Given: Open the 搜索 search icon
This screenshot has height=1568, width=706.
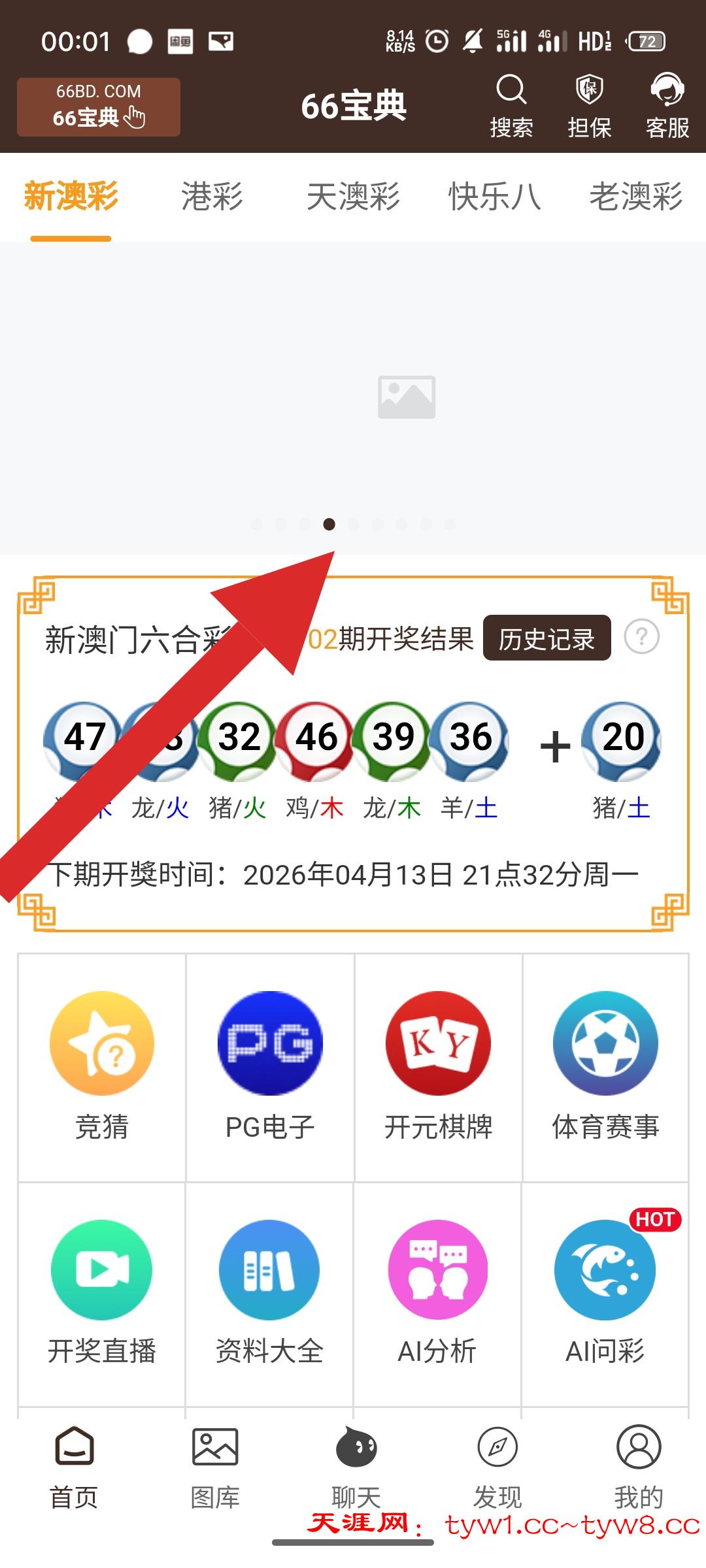Looking at the screenshot, I should (511, 106).
